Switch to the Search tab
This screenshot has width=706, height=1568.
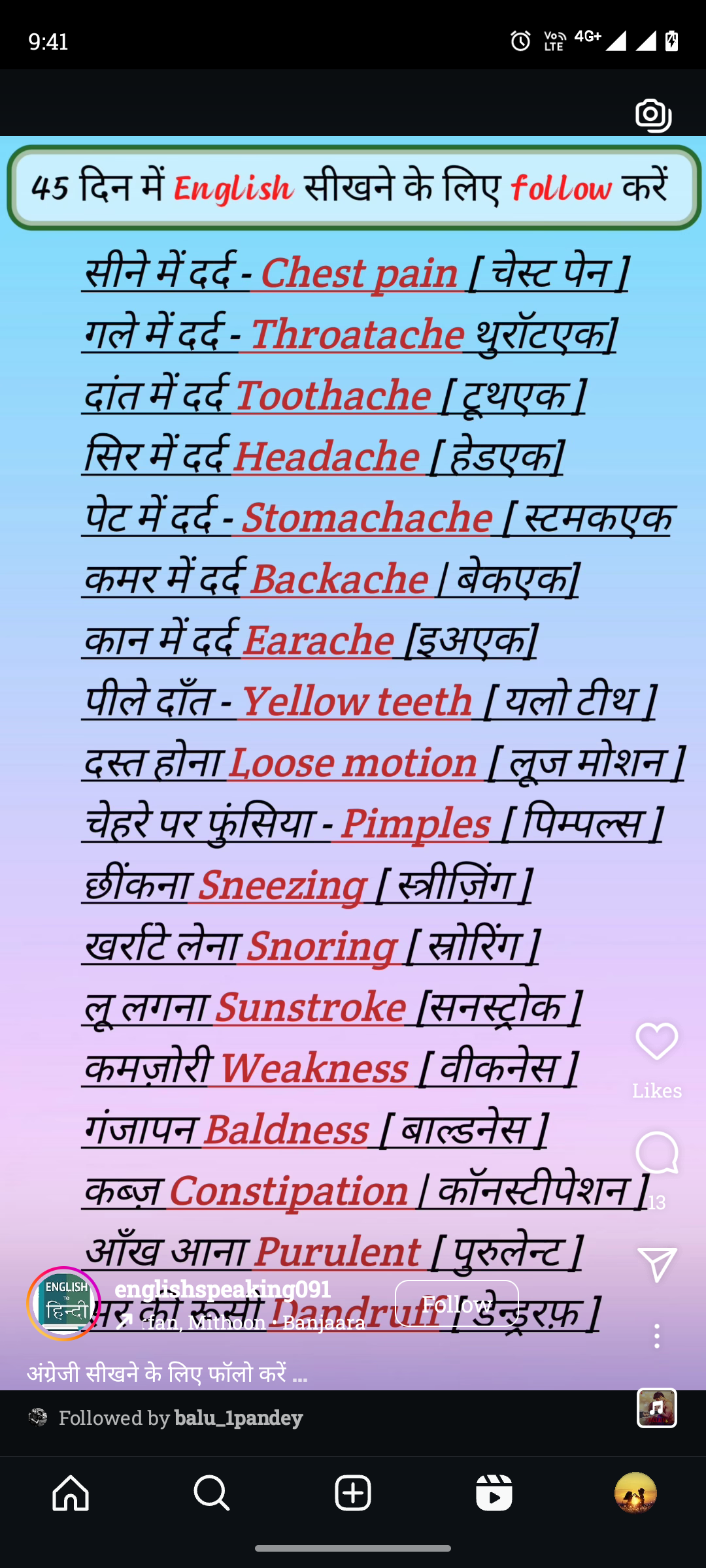click(212, 1493)
